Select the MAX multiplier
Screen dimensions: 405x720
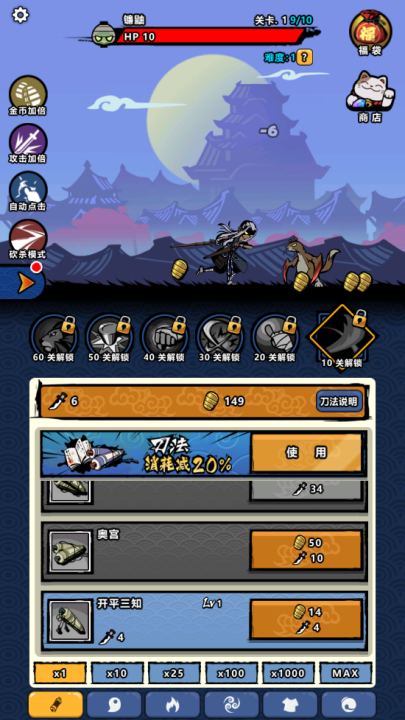(x=345, y=673)
